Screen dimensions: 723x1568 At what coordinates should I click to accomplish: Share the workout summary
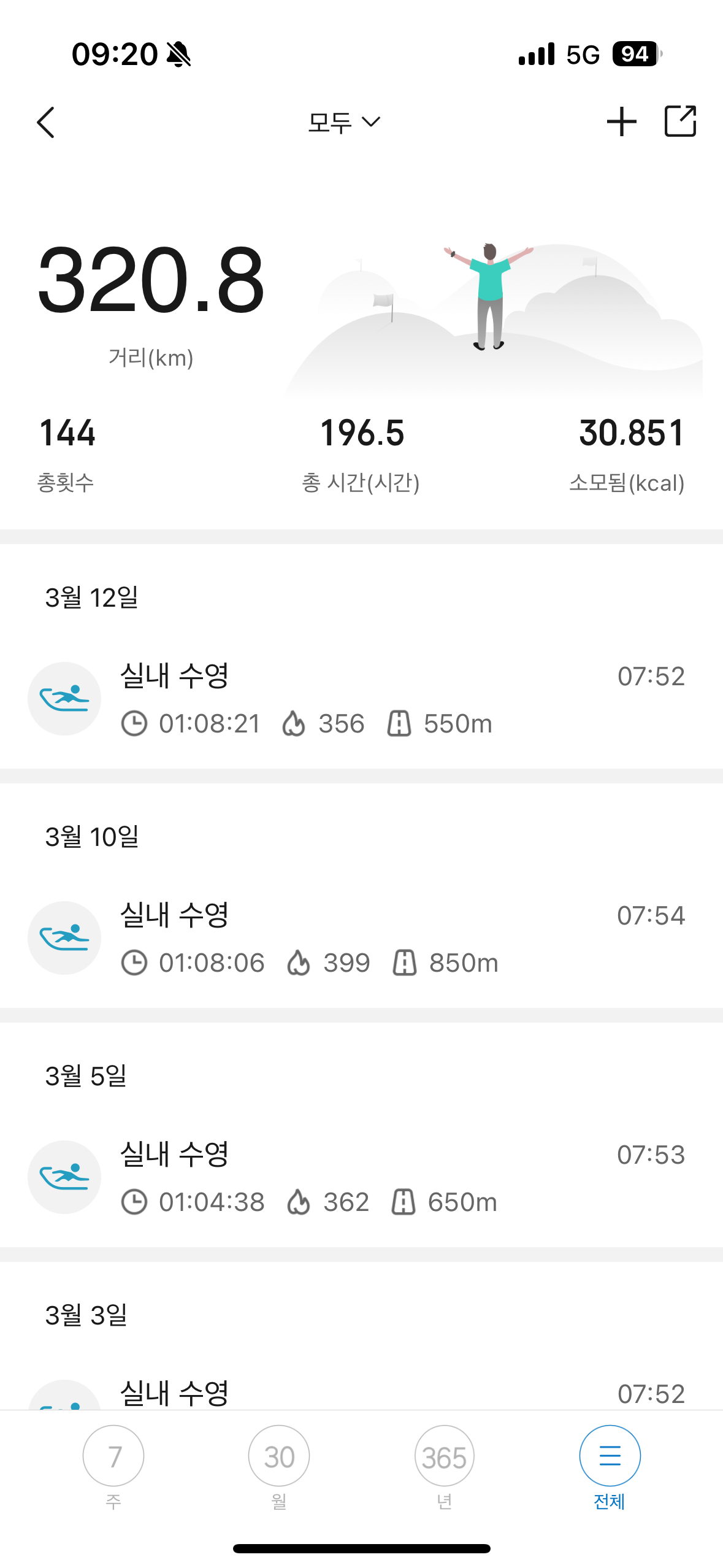click(x=681, y=121)
